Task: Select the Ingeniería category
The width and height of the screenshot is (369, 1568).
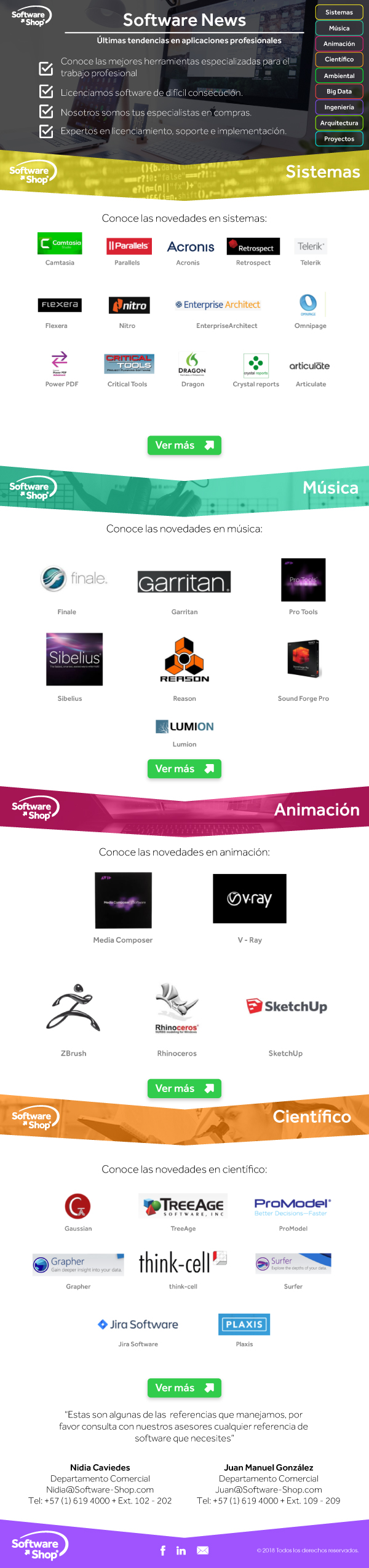Action: pyautogui.click(x=339, y=107)
